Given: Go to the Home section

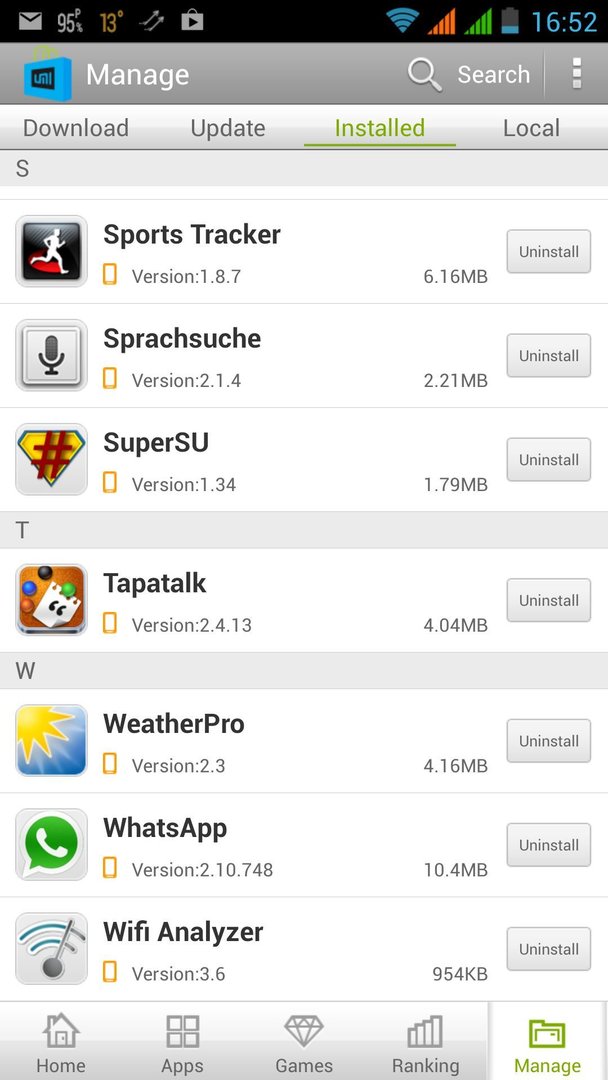Looking at the screenshot, I should 61,1041.
